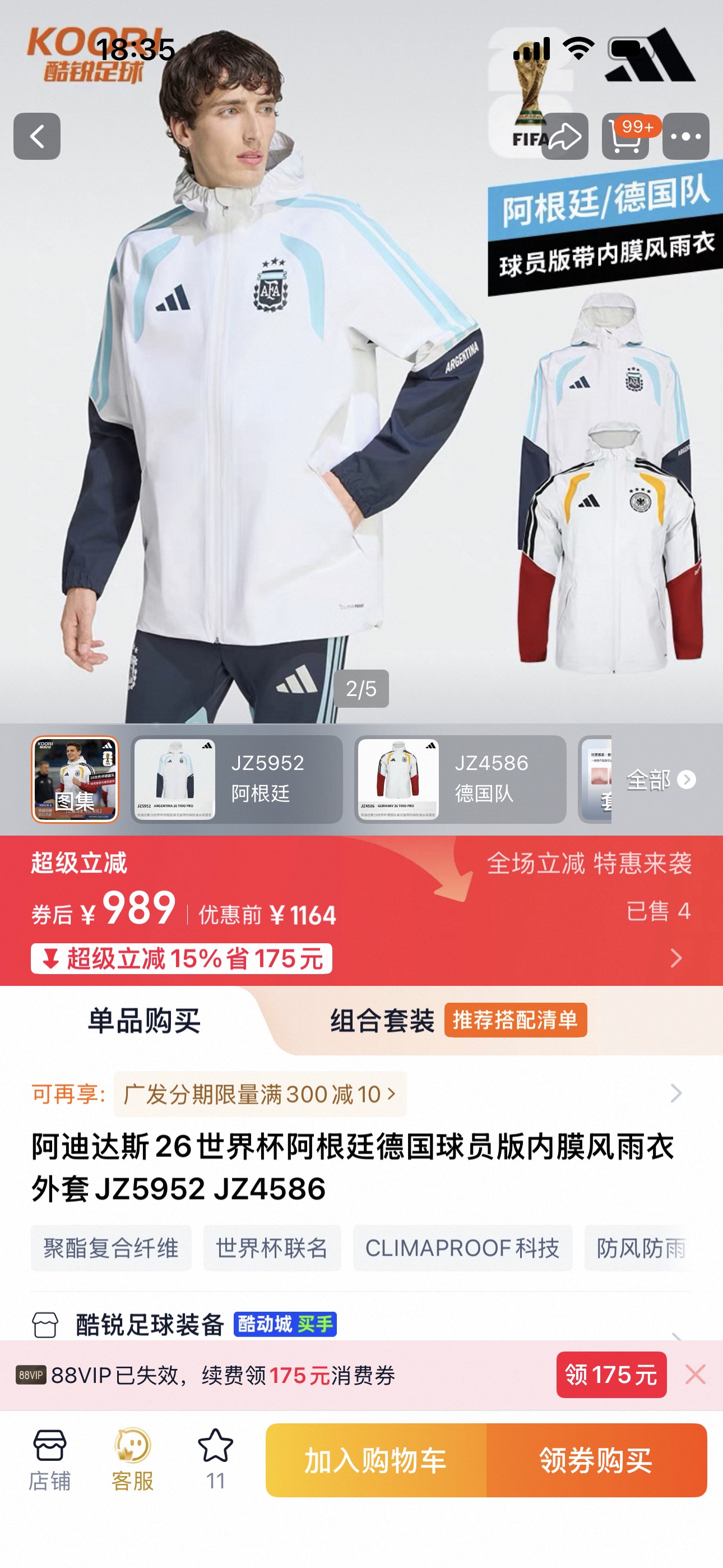Screen dimensions: 723x1568
Task: Go back to the previous page
Action: (x=37, y=136)
